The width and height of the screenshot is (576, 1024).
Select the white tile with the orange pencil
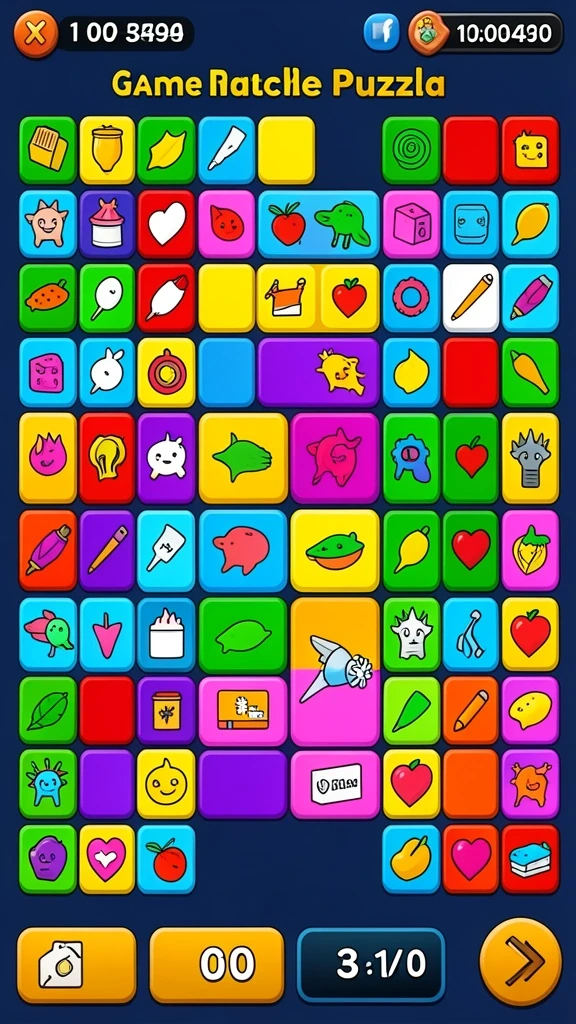click(x=470, y=298)
